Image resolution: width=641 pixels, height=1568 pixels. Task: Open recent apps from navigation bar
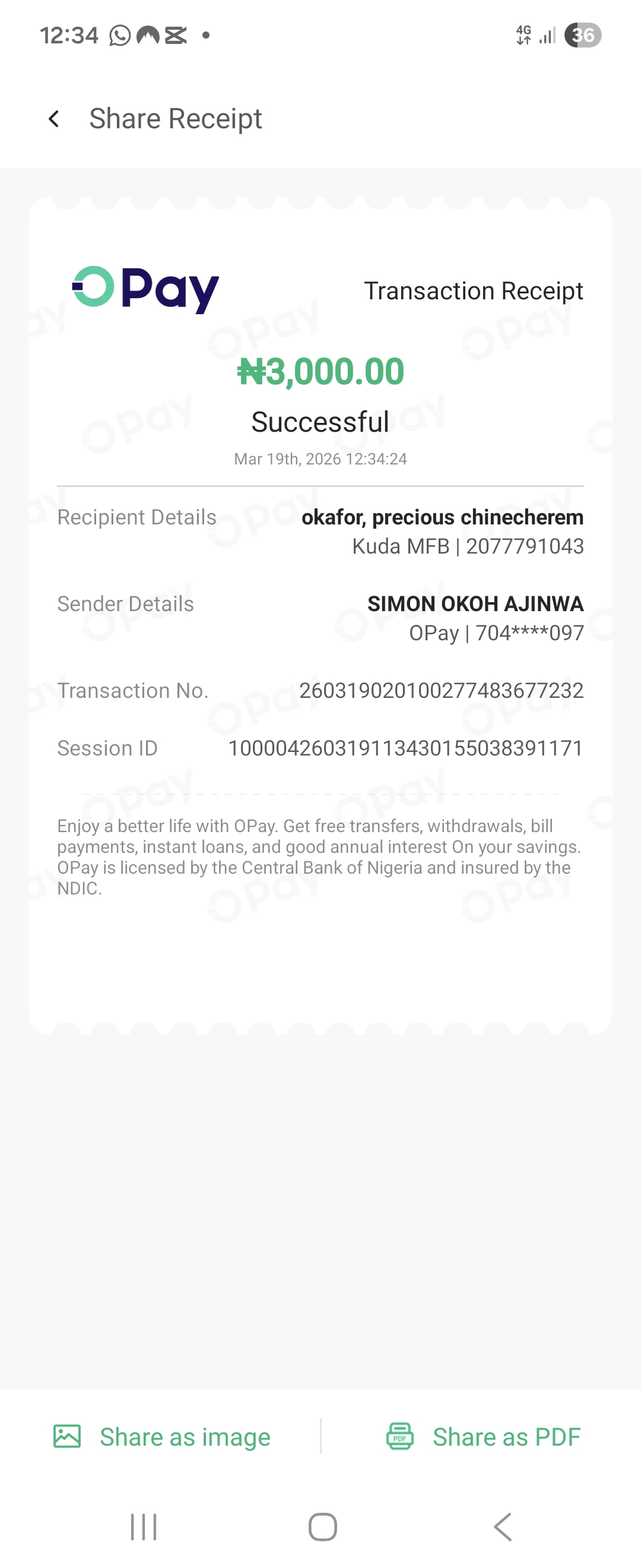[x=144, y=1526]
